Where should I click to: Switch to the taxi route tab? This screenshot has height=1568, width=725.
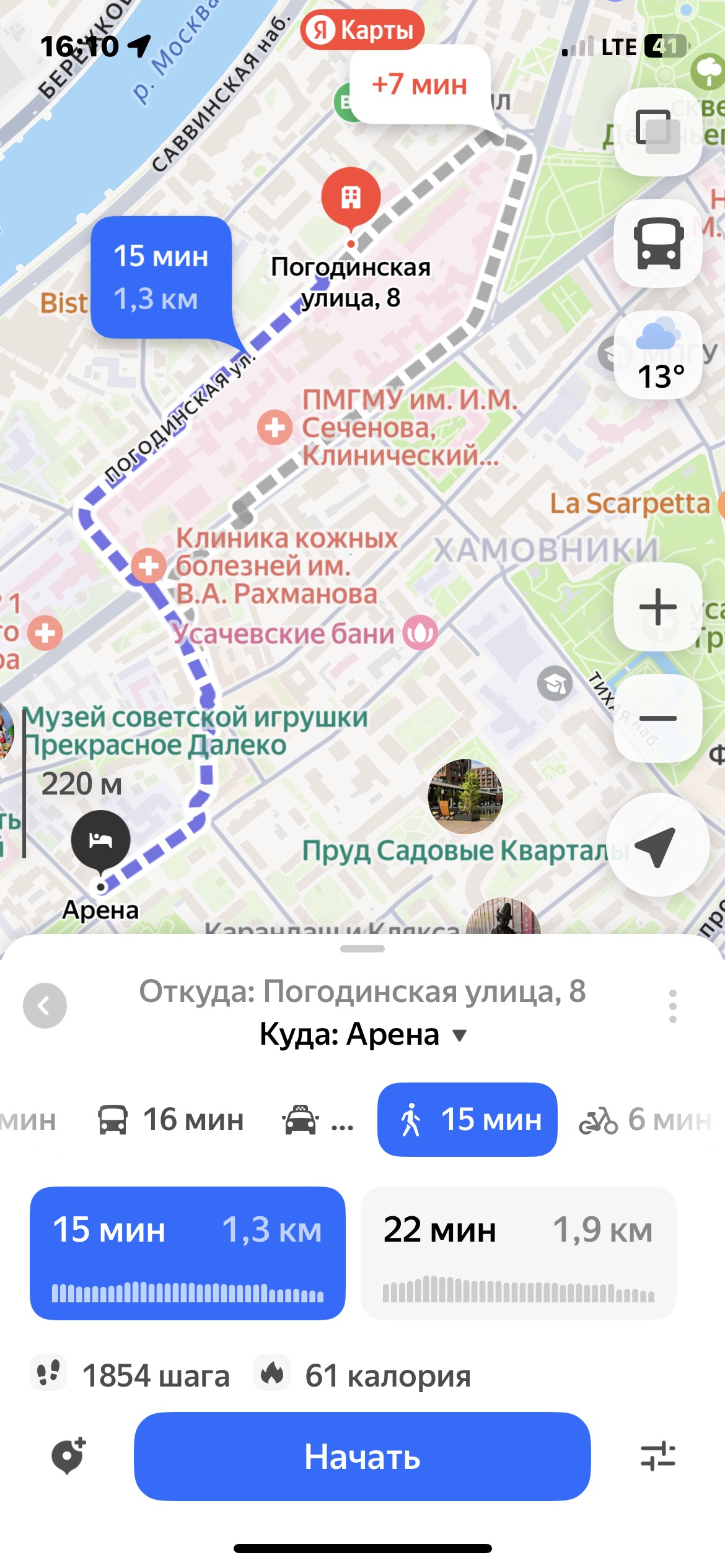pos(317,1120)
